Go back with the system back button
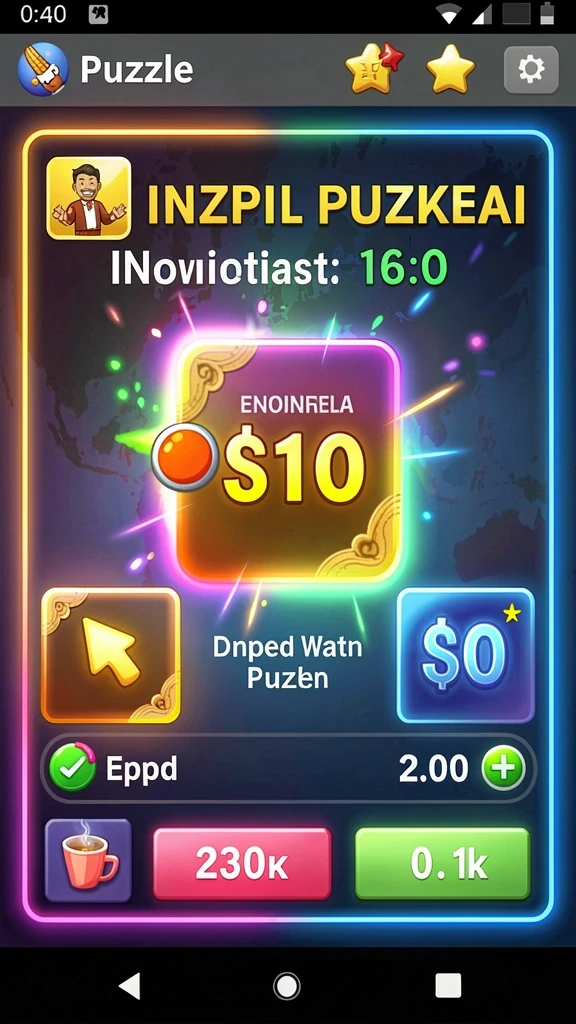Viewport: 576px width, 1024px height. [x=130, y=985]
